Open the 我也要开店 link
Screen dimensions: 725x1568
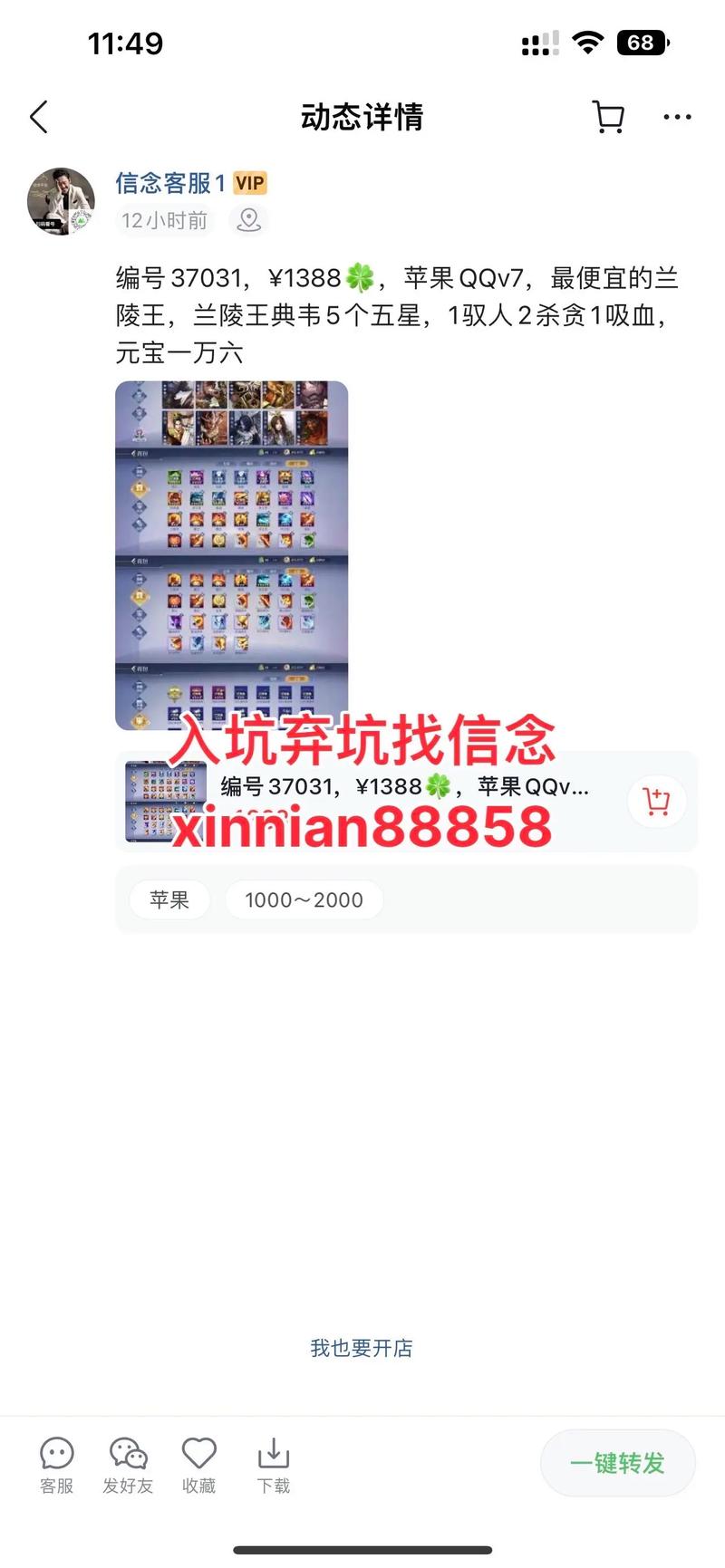pos(362,1348)
